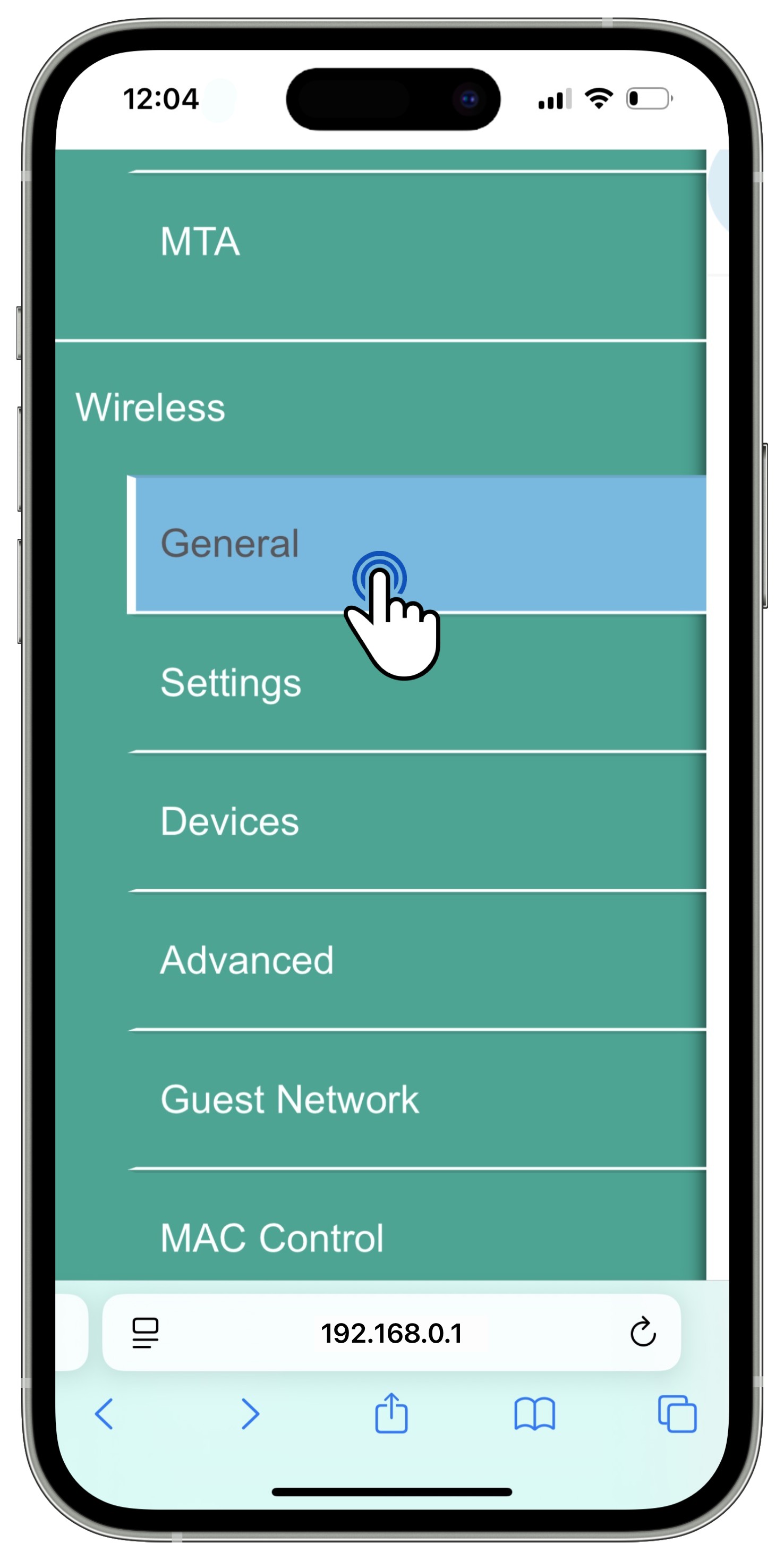Open the MTA menu item
Image resolution: width=784 pixels, height=1560 pixels.
200,242
